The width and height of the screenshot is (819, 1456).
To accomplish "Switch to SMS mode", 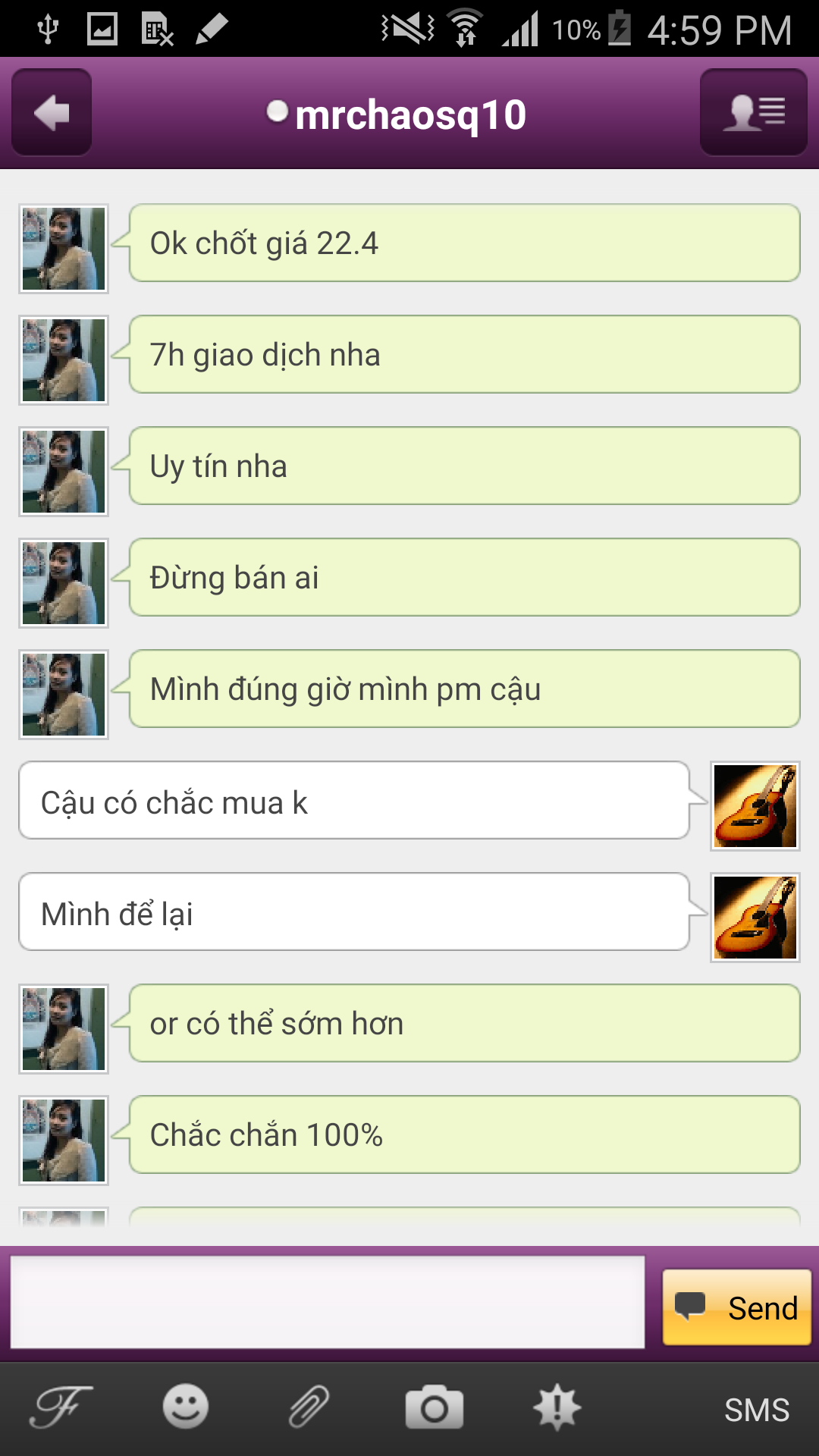I will (756, 1410).
